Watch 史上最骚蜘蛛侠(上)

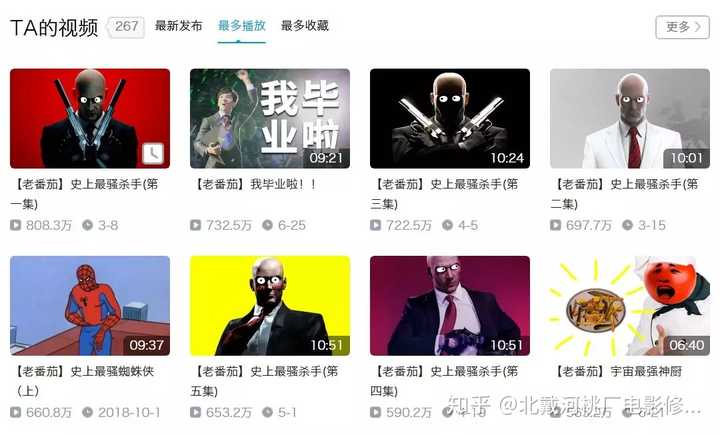click(x=90, y=305)
